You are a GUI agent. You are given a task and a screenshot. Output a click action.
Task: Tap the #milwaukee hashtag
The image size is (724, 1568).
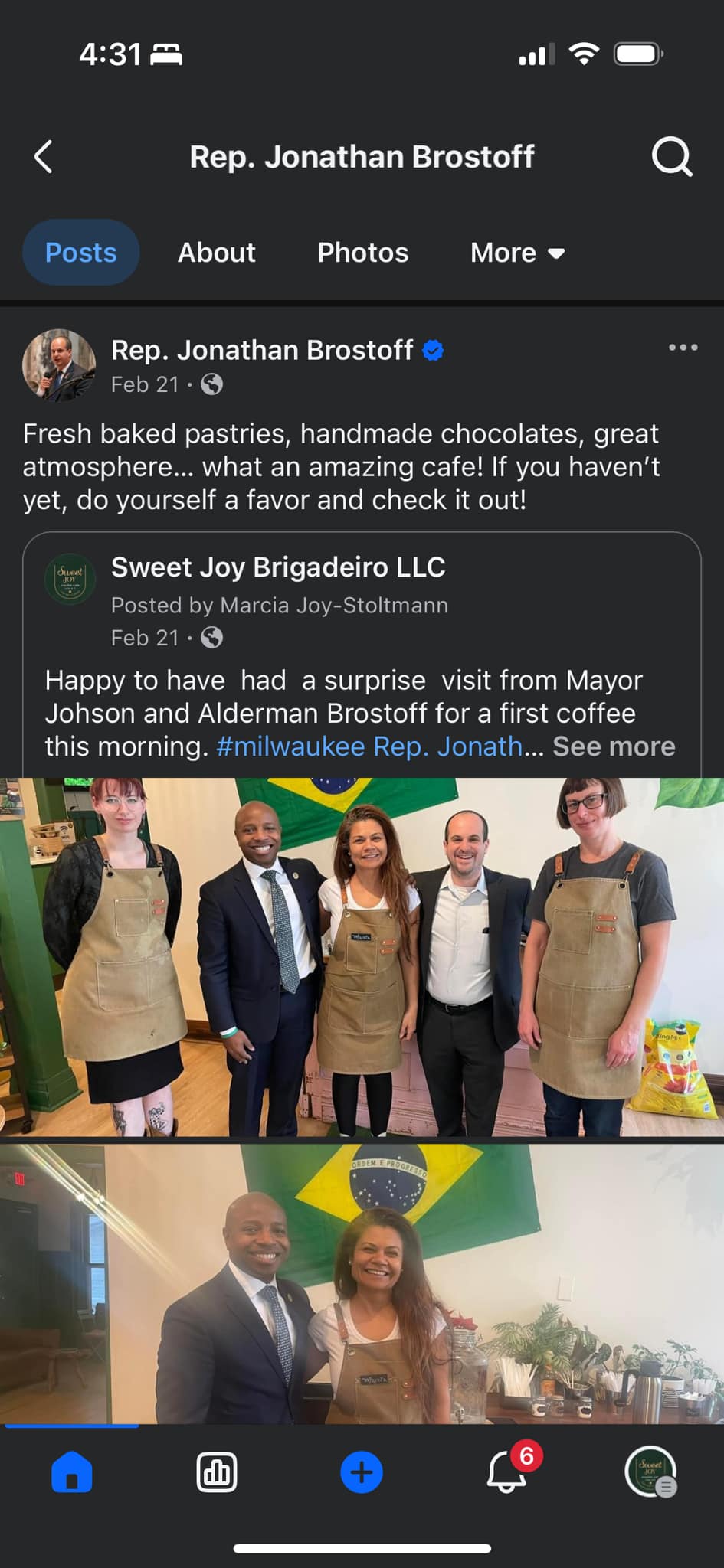[x=290, y=746]
